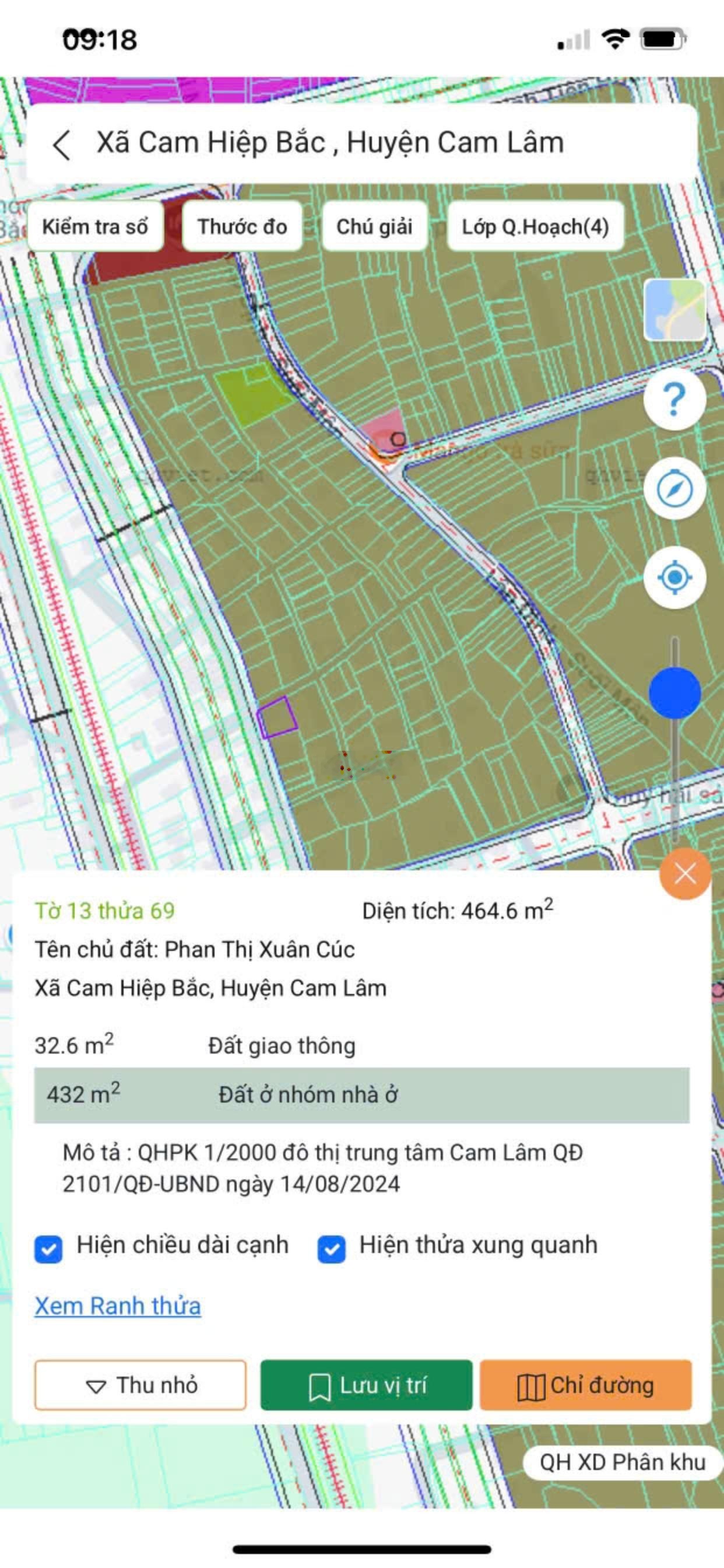
Task: Open Lớp Q.Hoạch(4) layers
Action: (535, 226)
